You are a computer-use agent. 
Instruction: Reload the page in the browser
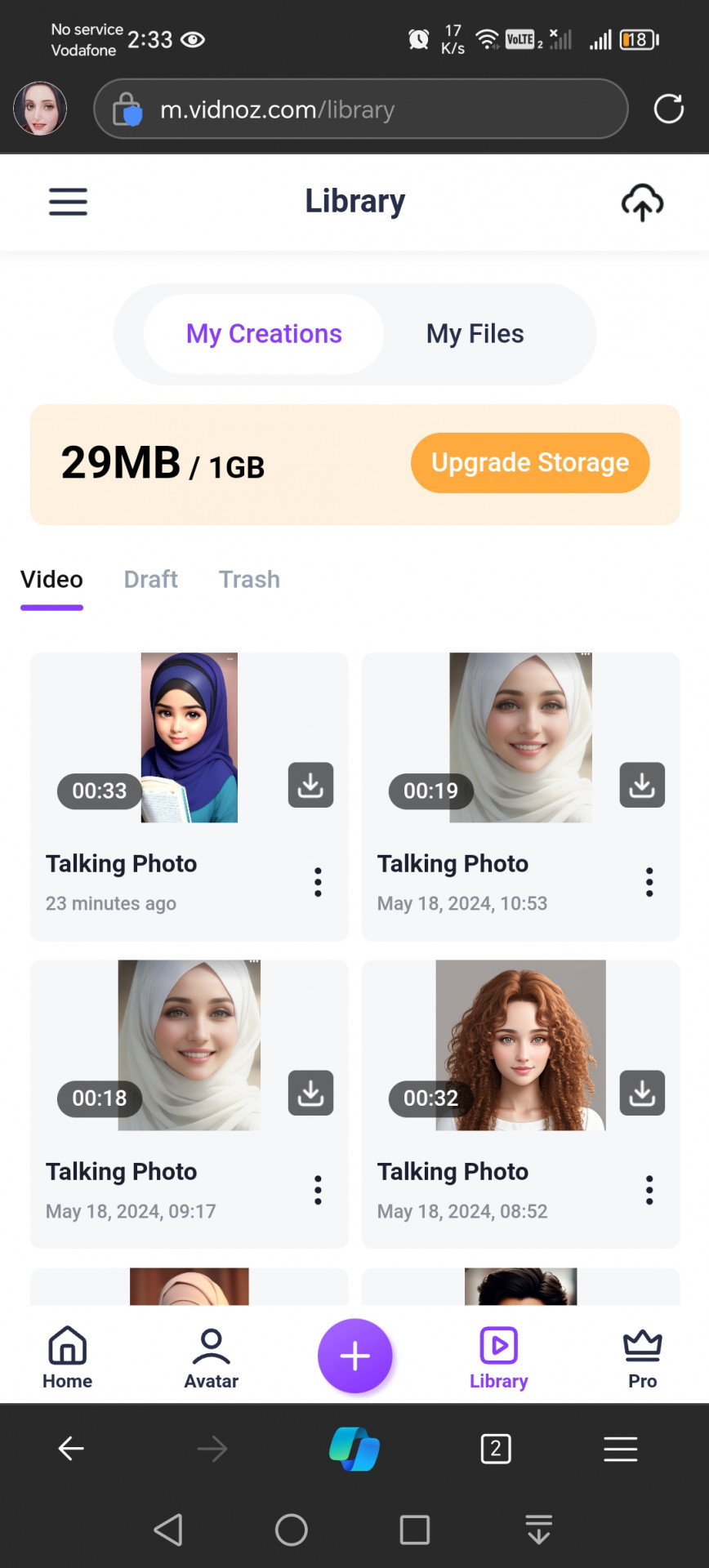[x=668, y=109]
